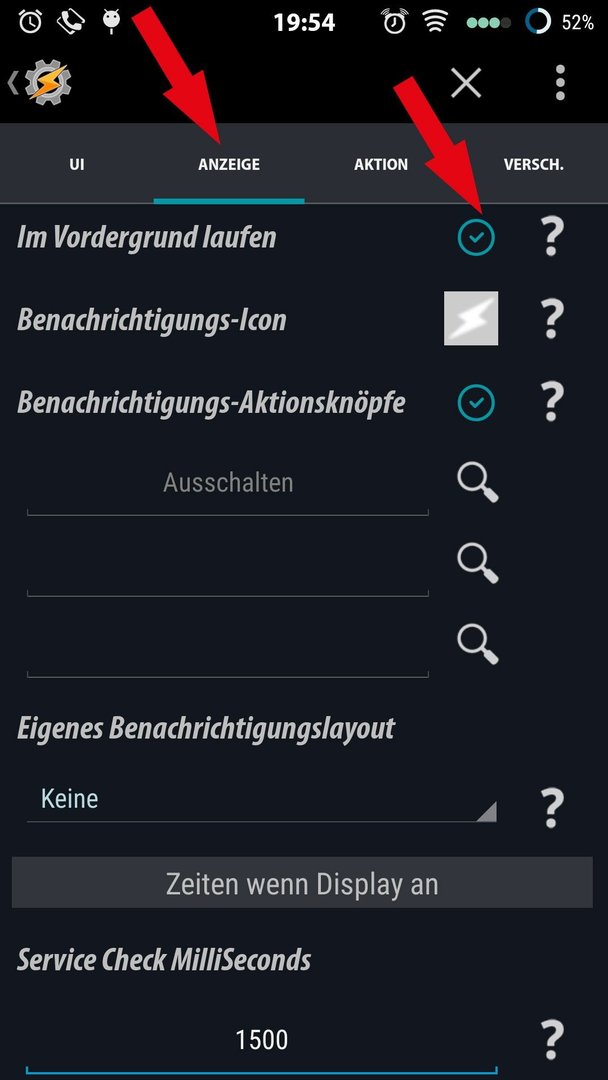The width and height of the screenshot is (608, 1080).
Task: Edit Service Check MilliSeconds value 1500
Action: click(x=262, y=1042)
